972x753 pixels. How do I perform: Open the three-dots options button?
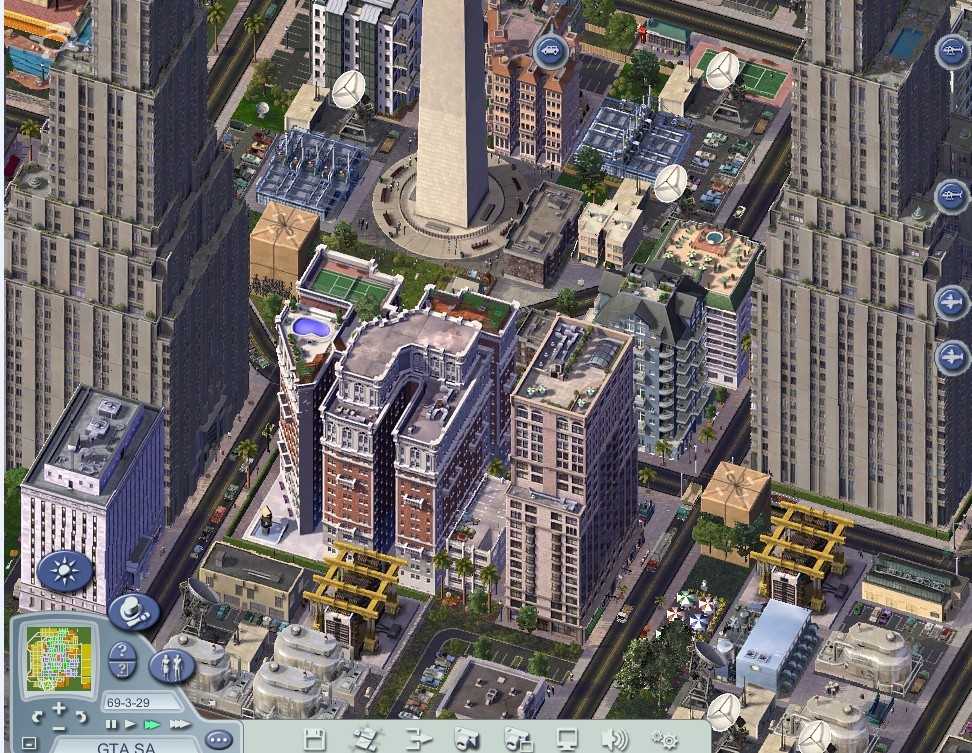pyautogui.click(x=218, y=740)
